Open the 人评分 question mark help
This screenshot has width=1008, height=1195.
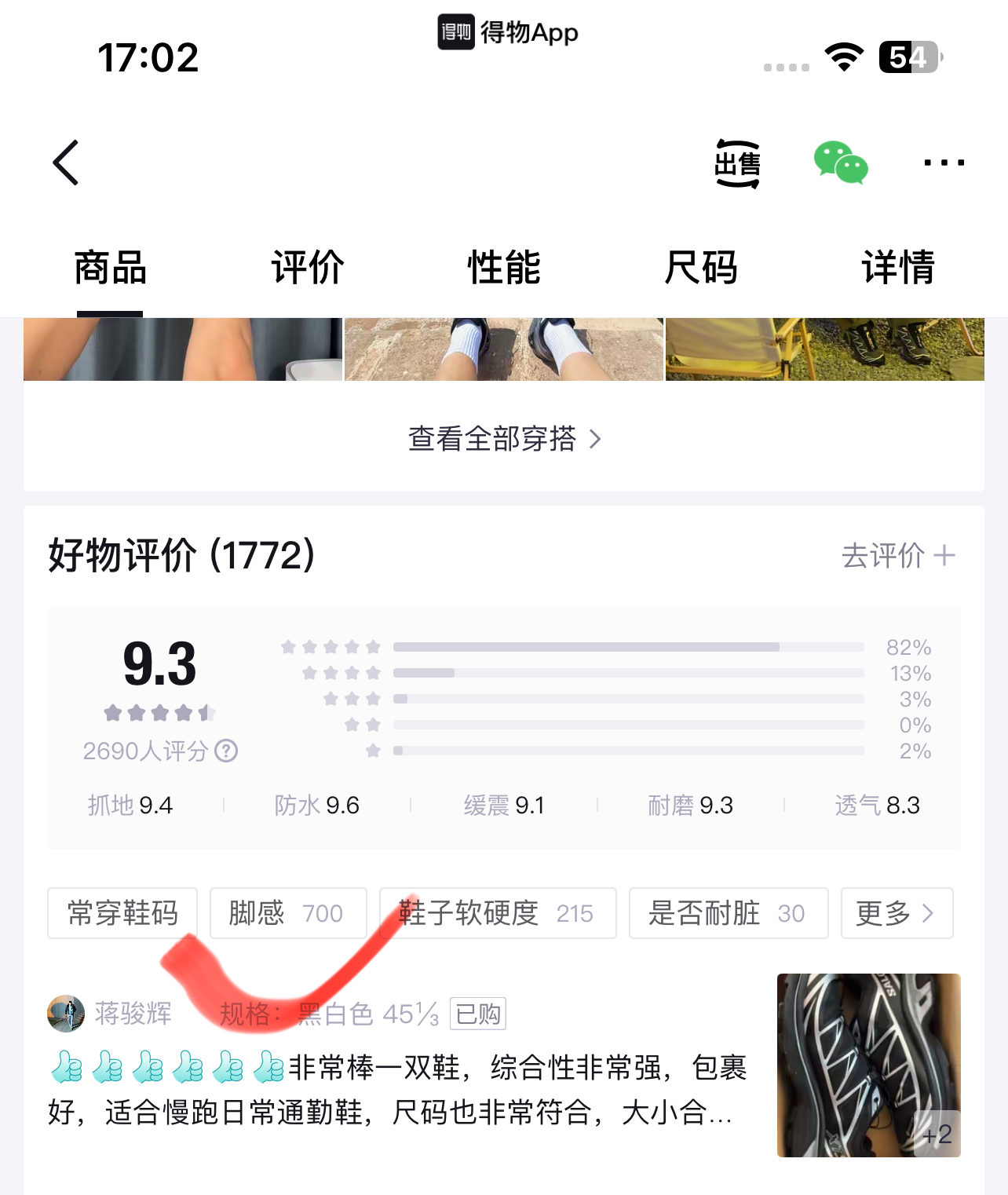click(x=226, y=751)
